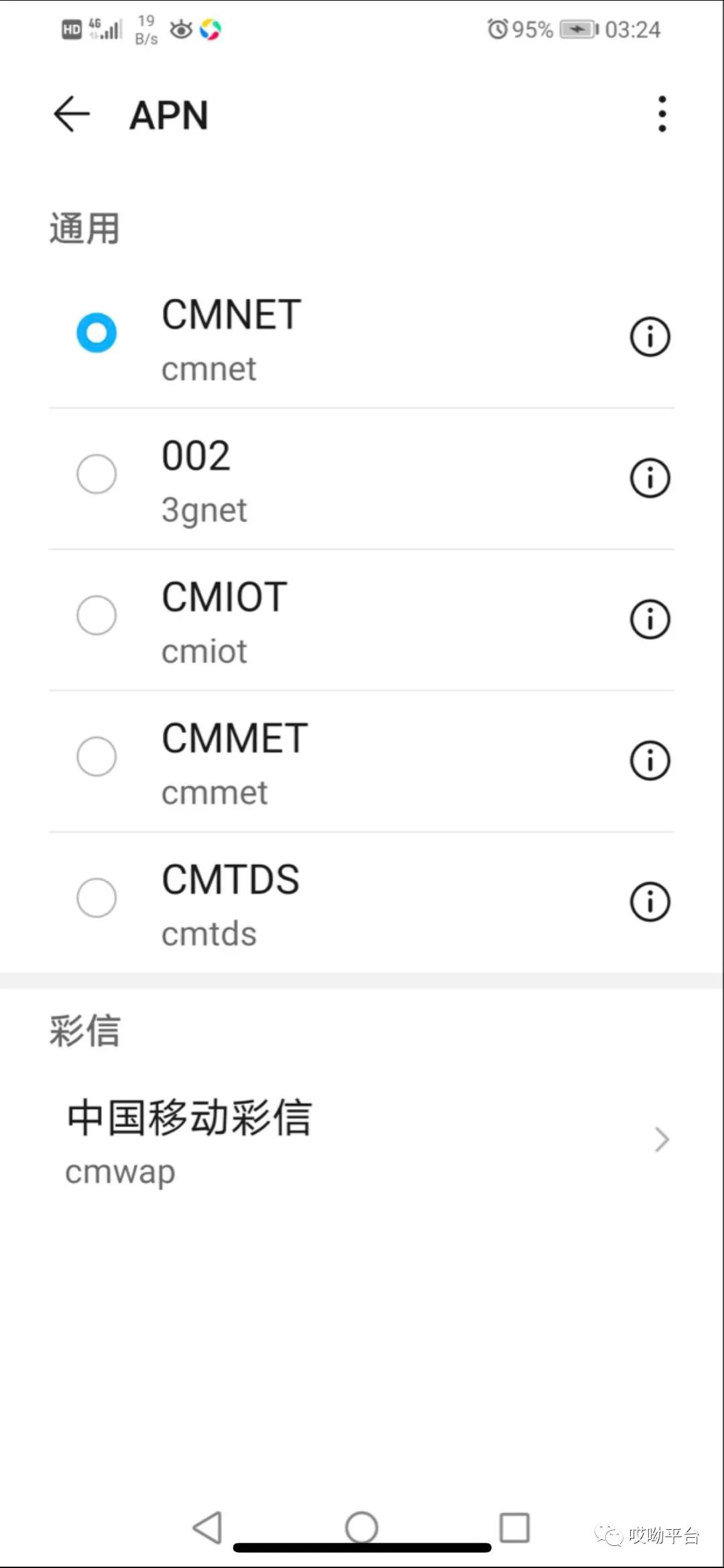Select the CMTDS access point
The image size is (724, 1568).
point(97,898)
